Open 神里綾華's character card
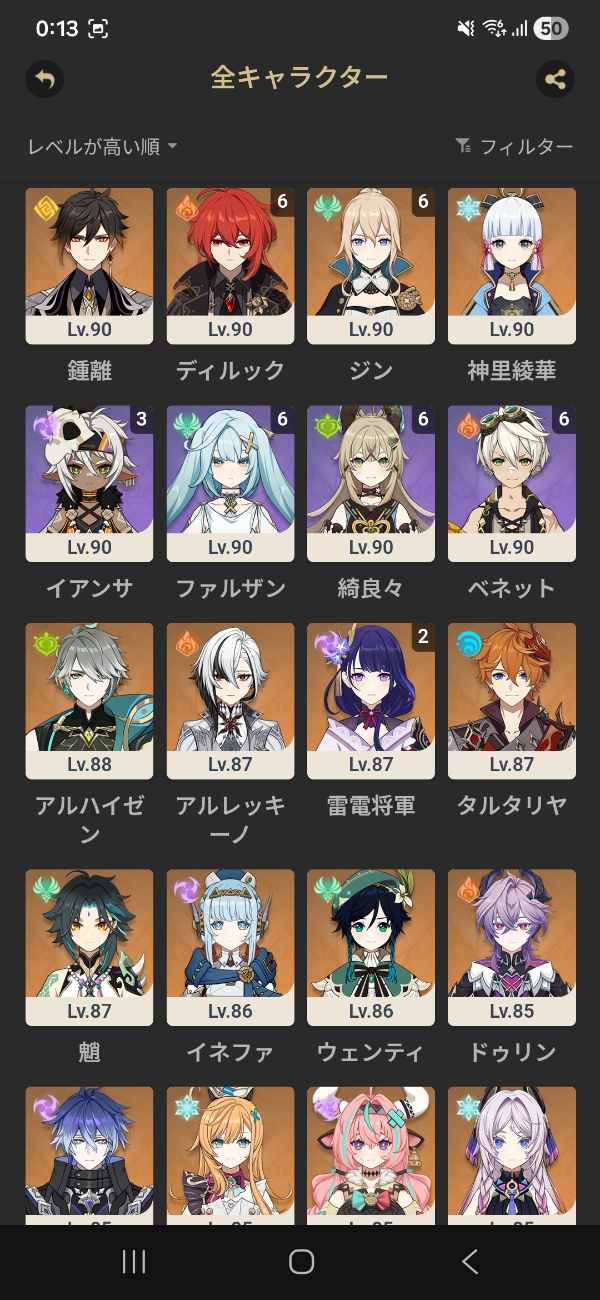Image resolution: width=600 pixels, height=1300 pixels. point(512,266)
